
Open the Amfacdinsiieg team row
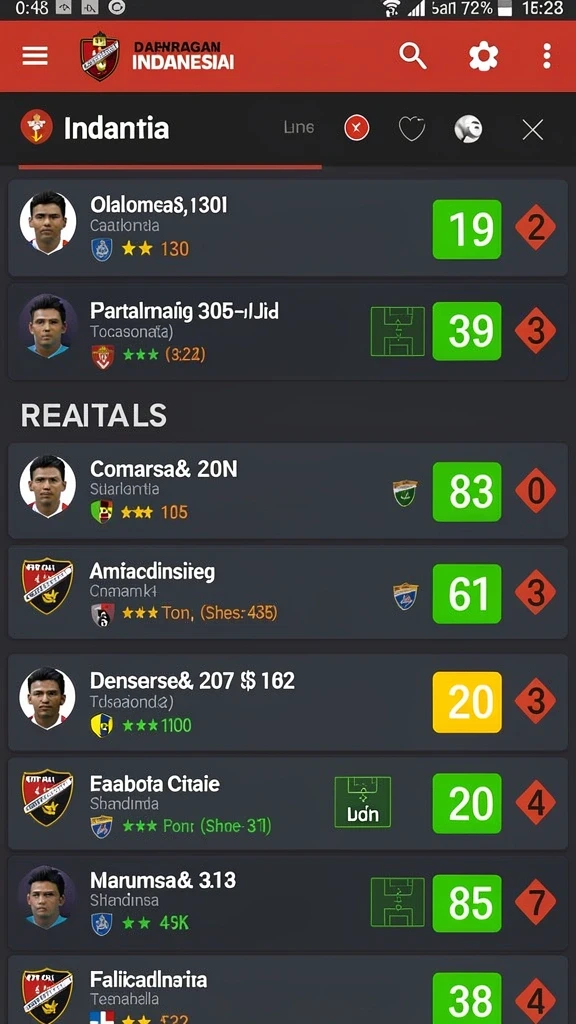(287, 593)
